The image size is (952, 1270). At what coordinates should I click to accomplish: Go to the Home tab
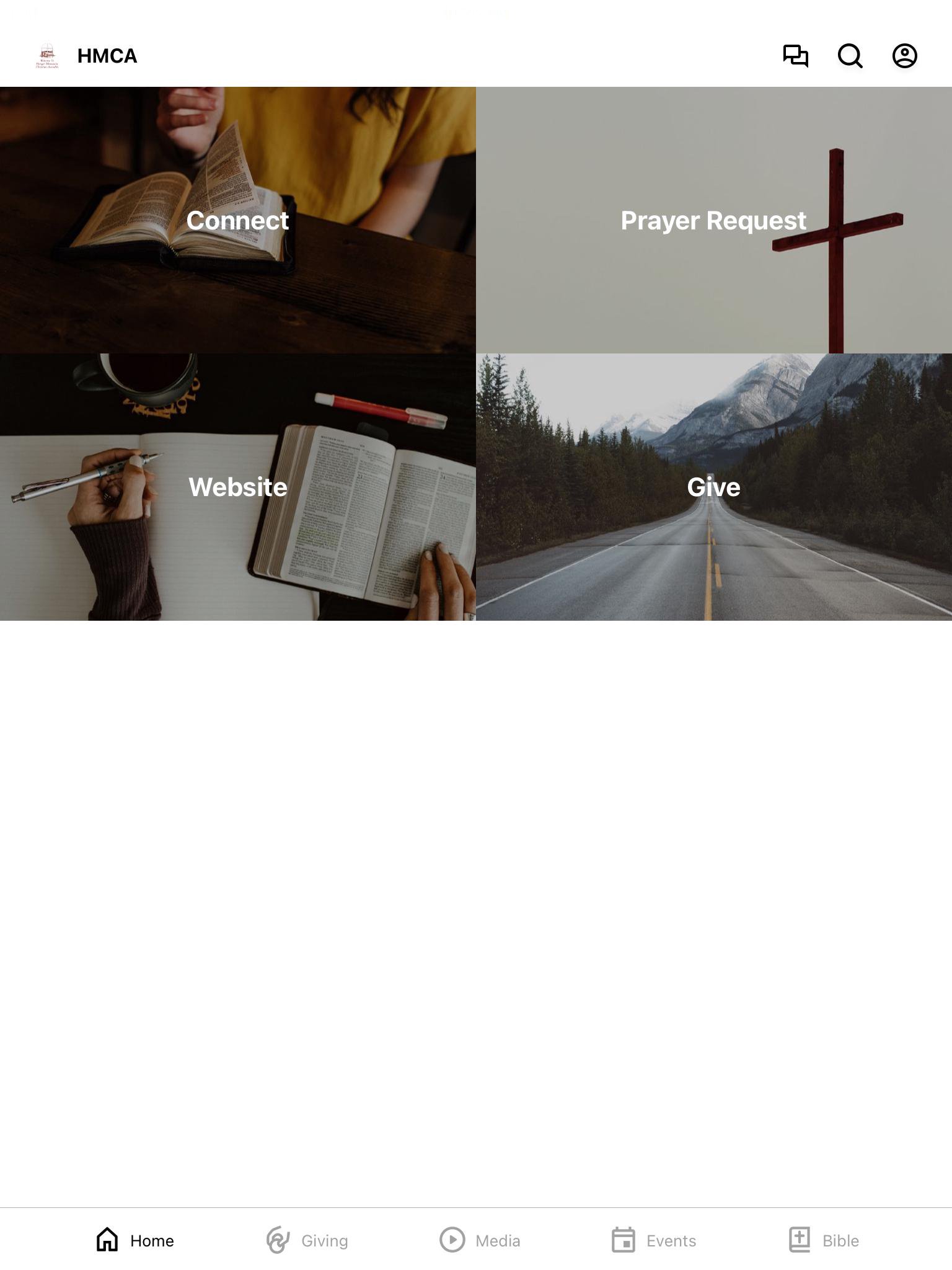[135, 1240]
